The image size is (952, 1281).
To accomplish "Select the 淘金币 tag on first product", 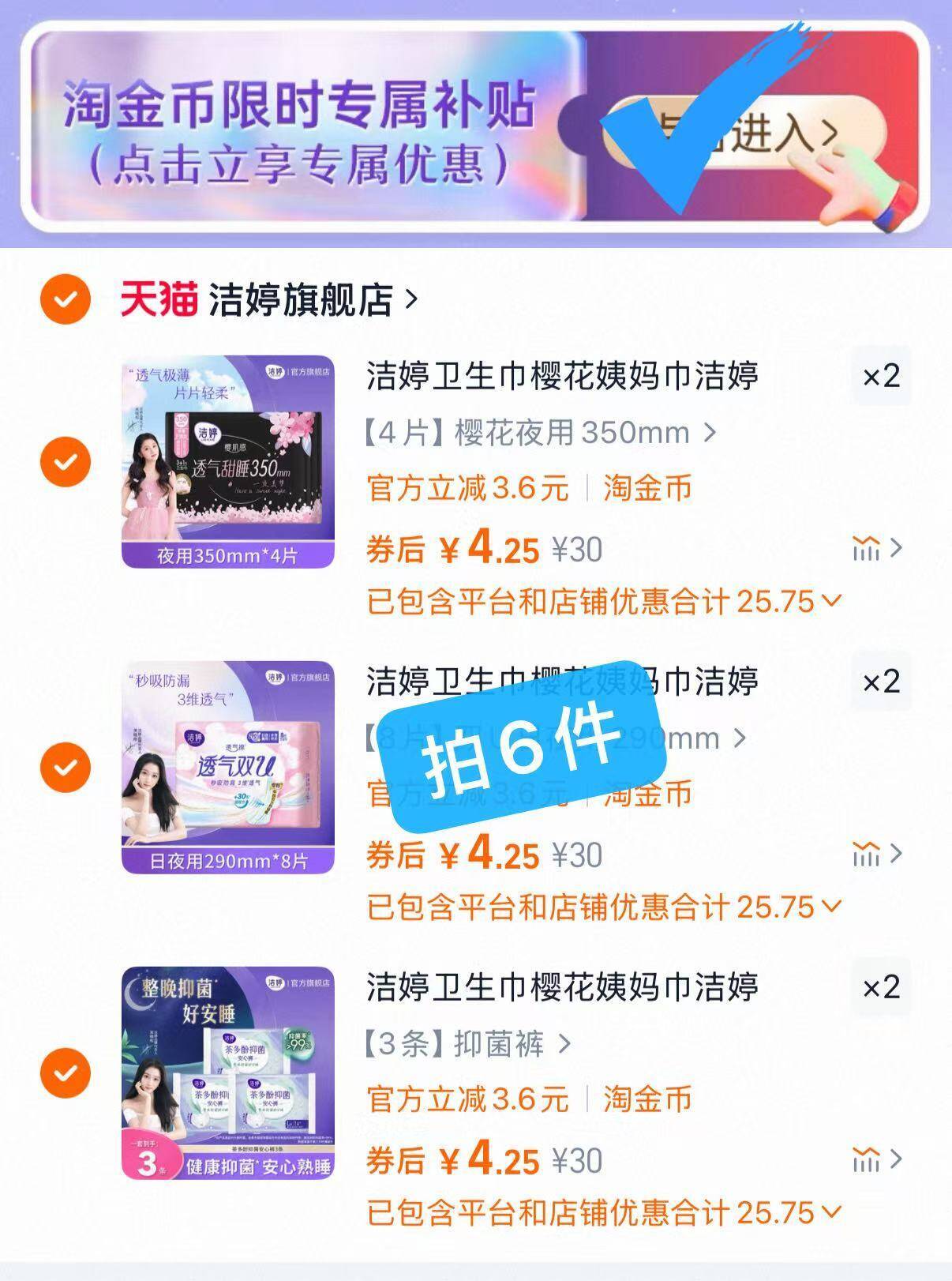I will (x=649, y=490).
